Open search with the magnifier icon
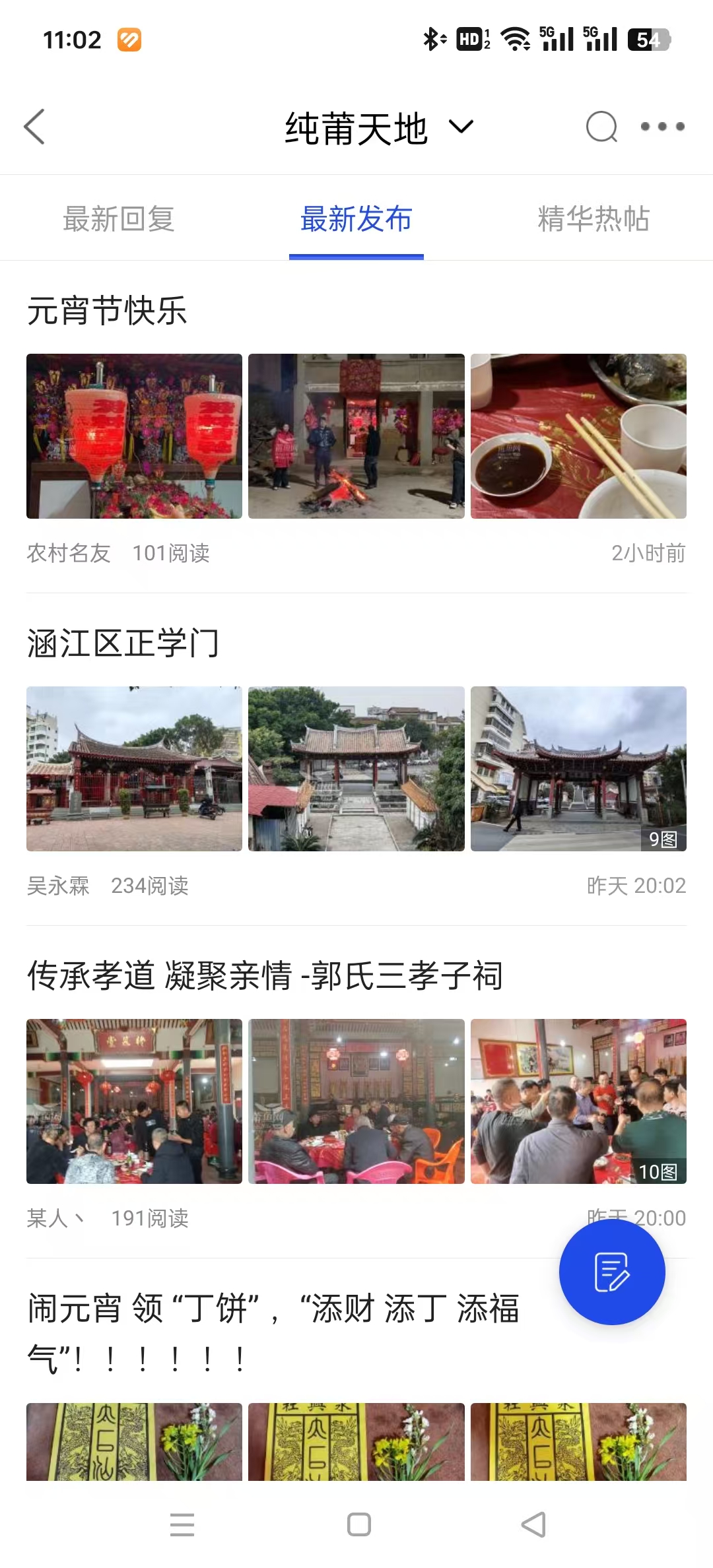 (x=601, y=127)
